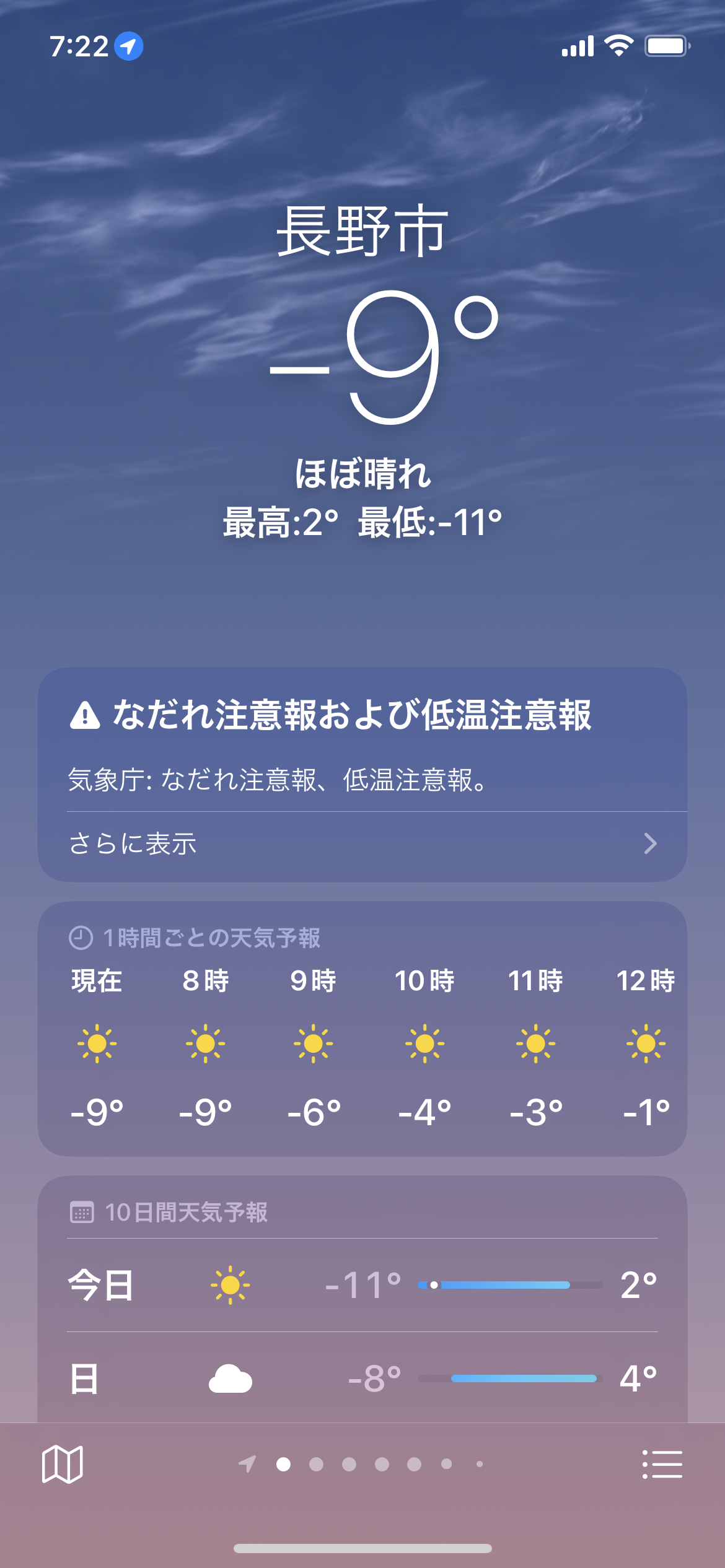The width and height of the screenshot is (725, 1568).
Task: Tap the page indicator dots
Action: click(x=361, y=1464)
